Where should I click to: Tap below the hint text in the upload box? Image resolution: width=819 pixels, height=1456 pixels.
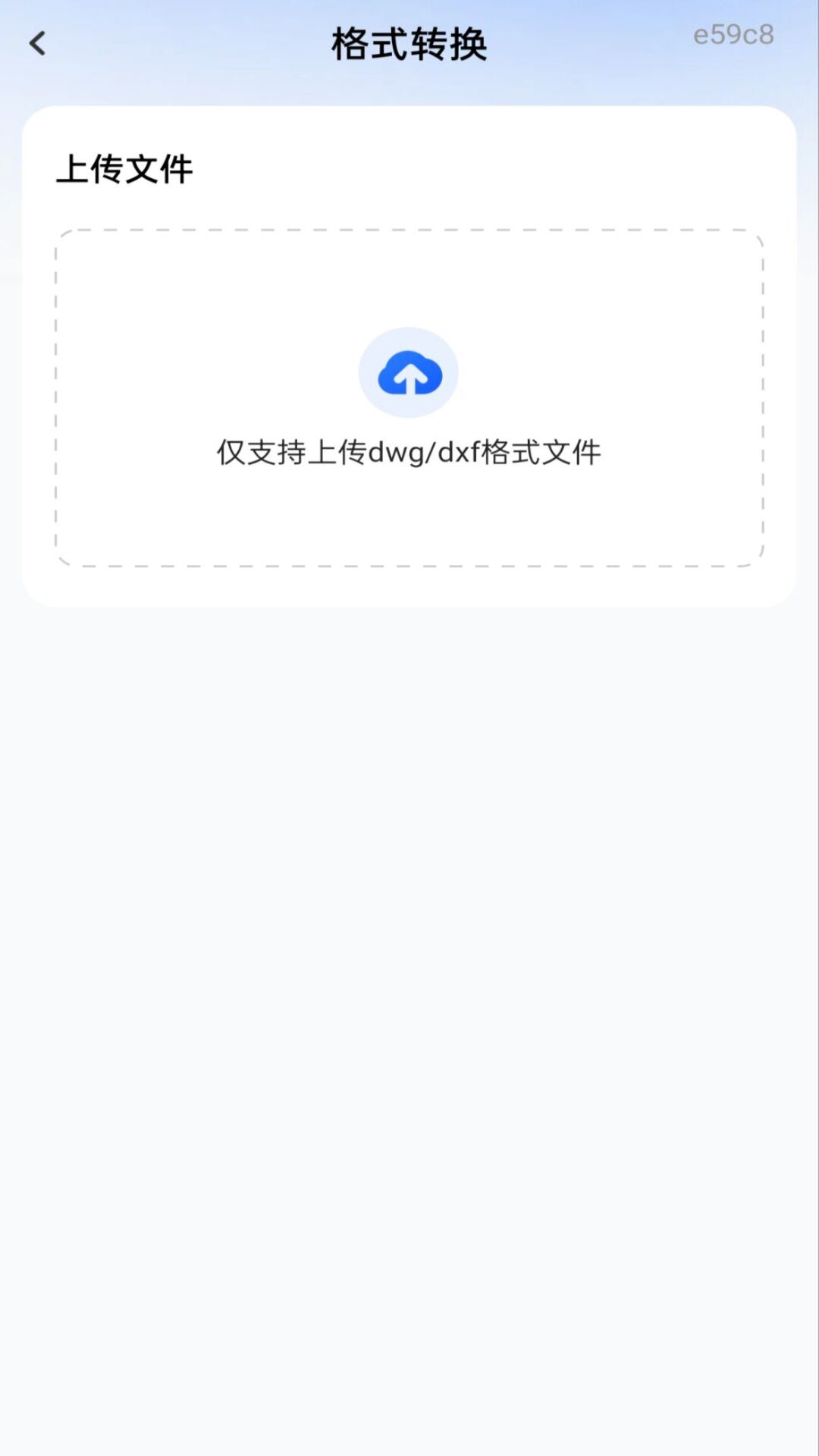pyautogui.click(x=409, y=516)
